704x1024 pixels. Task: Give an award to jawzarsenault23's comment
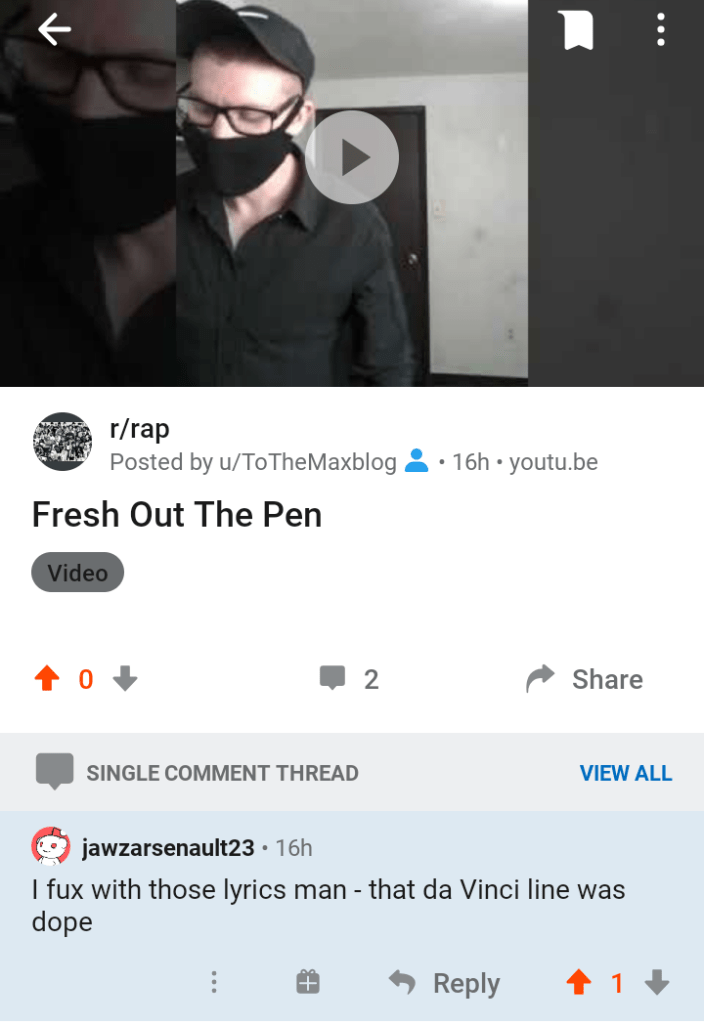click(x=308, y=983)
